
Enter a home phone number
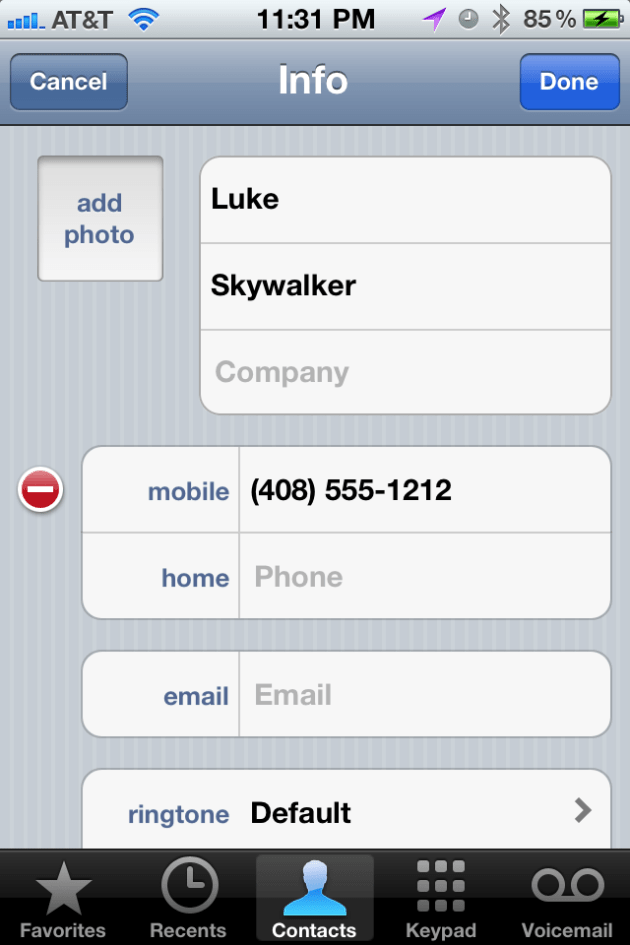(x=425, y=577)
